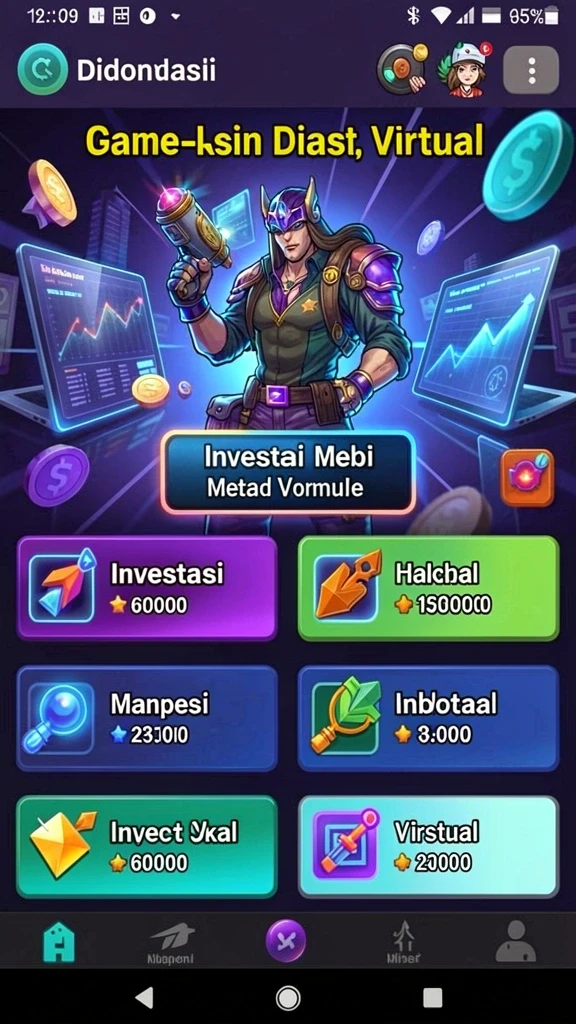Tap the purple center navigation button
This screenshot has width=576, height=1024.
[286, 940]
